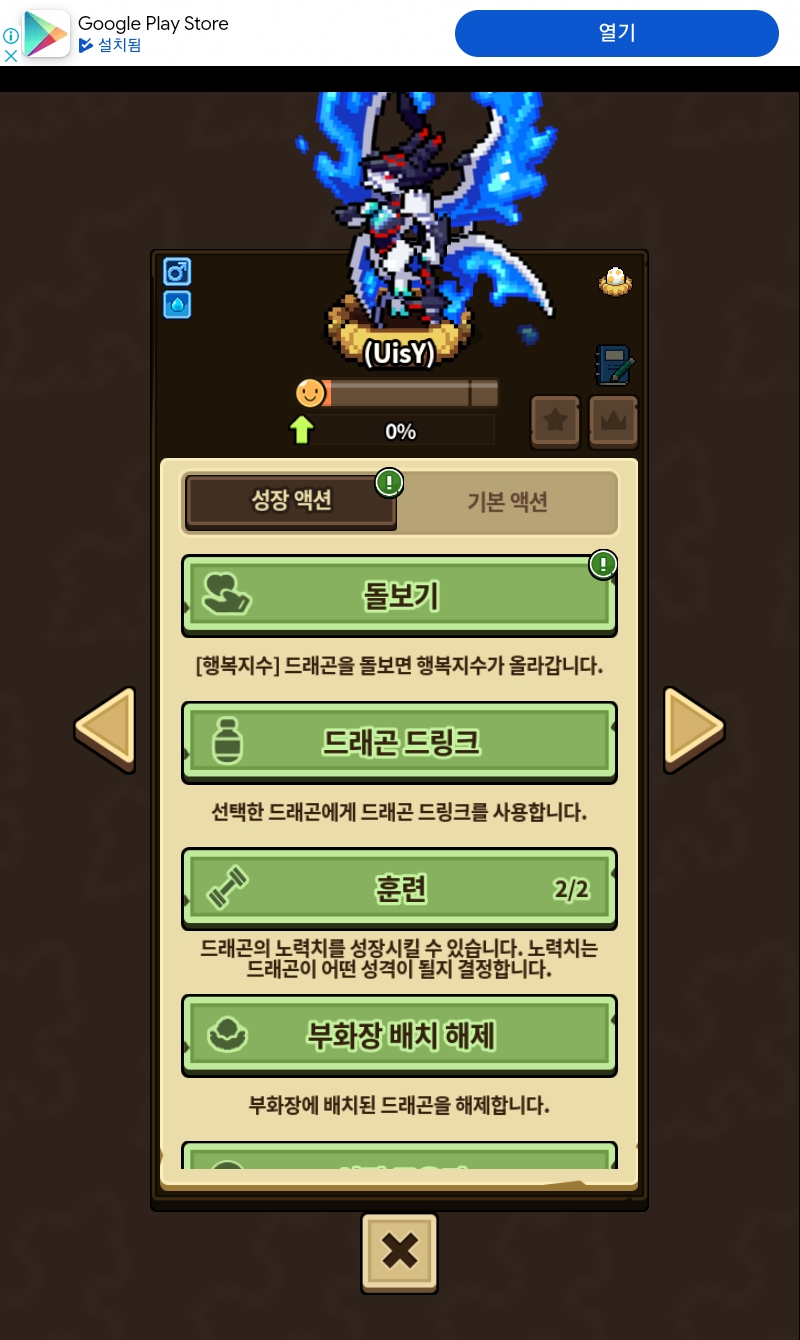Image resolution: width=800 pixels, height=1340 pixels.
Task: Switch to the 기본 액션 tab
Action: pyautogui.click(x=507, y=502)
